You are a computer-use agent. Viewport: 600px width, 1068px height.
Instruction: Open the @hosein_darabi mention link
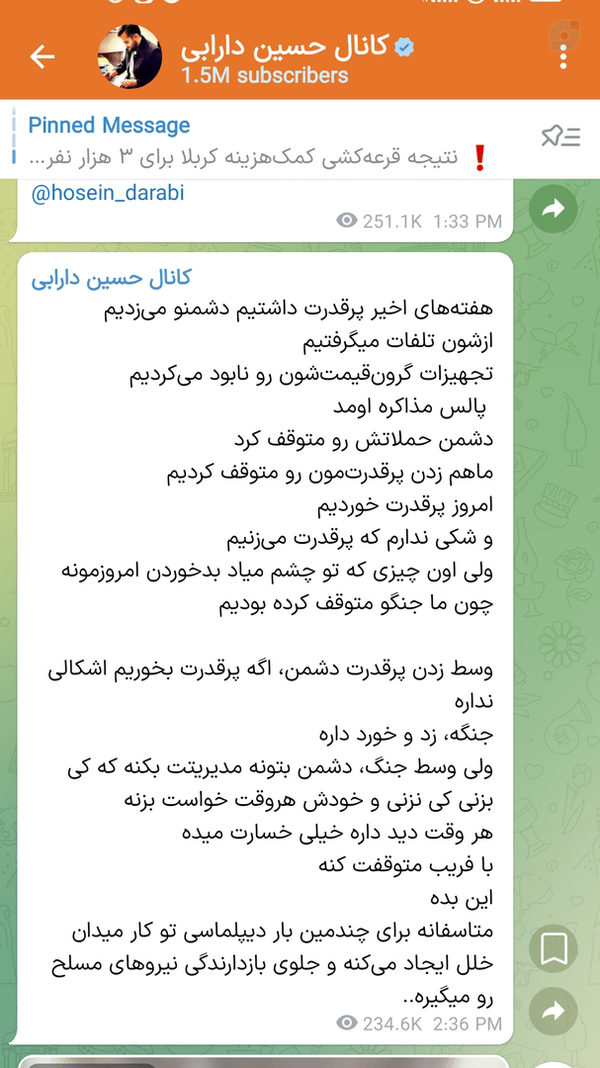(107, 193)
